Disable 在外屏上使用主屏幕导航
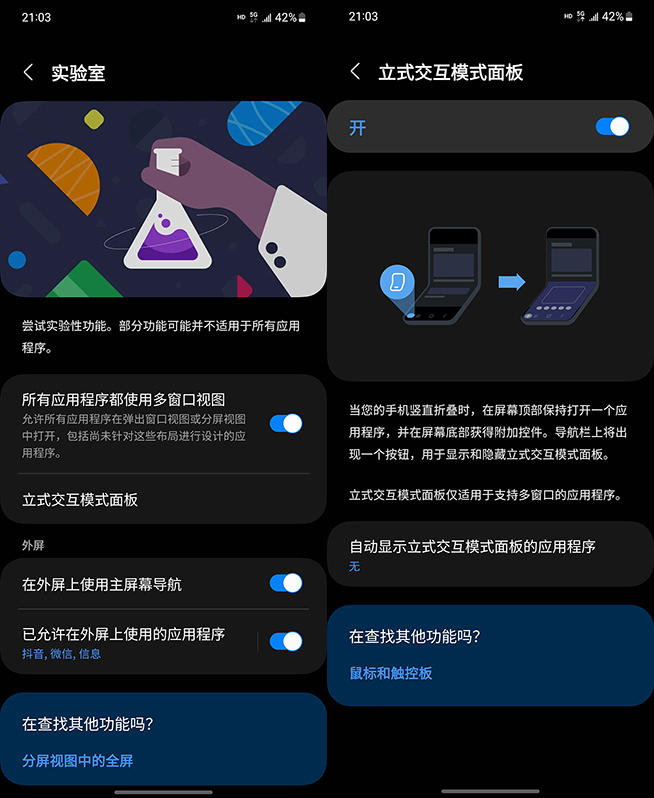654x798 pixels. tap(285, 583)
